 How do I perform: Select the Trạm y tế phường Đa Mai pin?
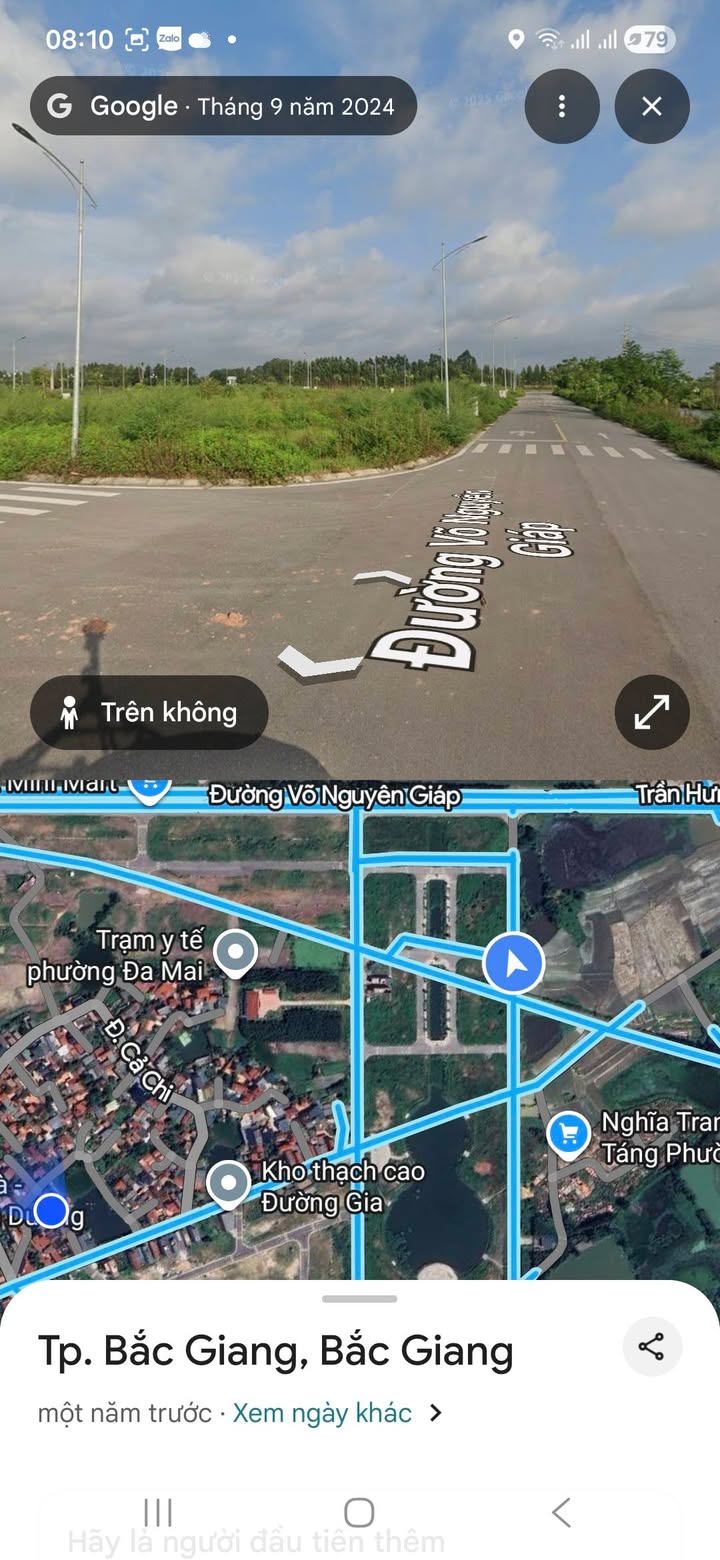tap(236, 952)
